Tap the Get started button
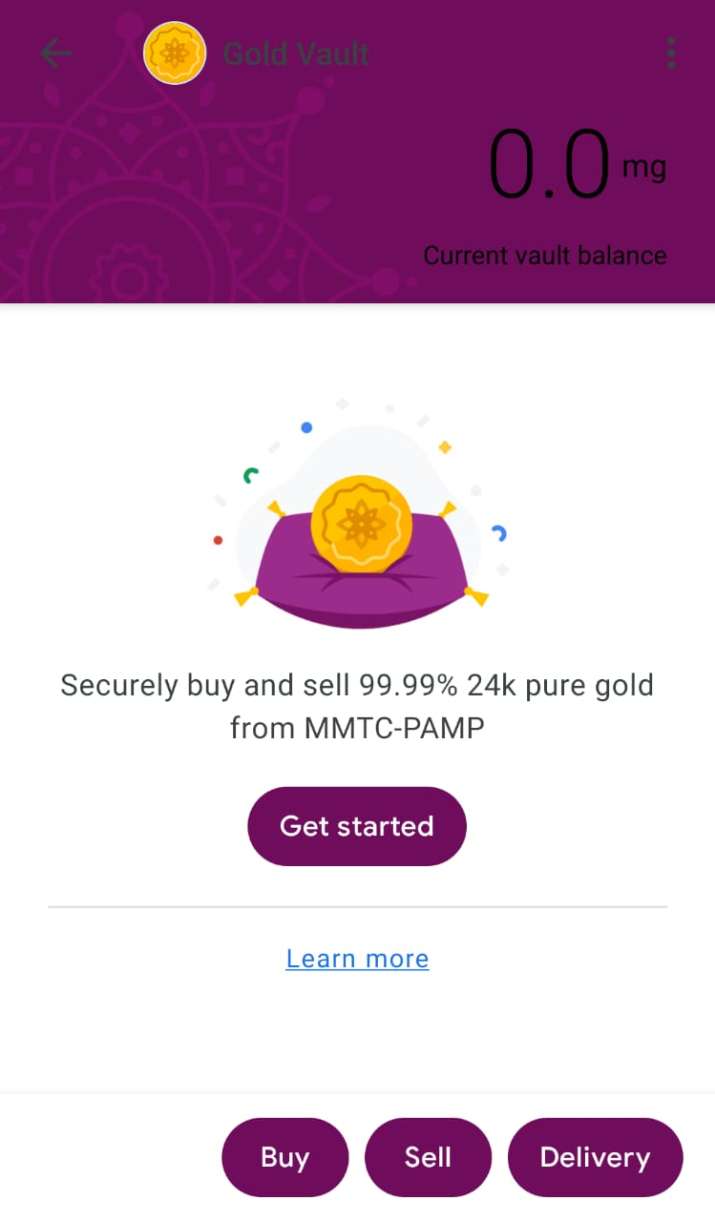Image resolution: width=715 pixels, height=1221 pixels. coord(357,826)
